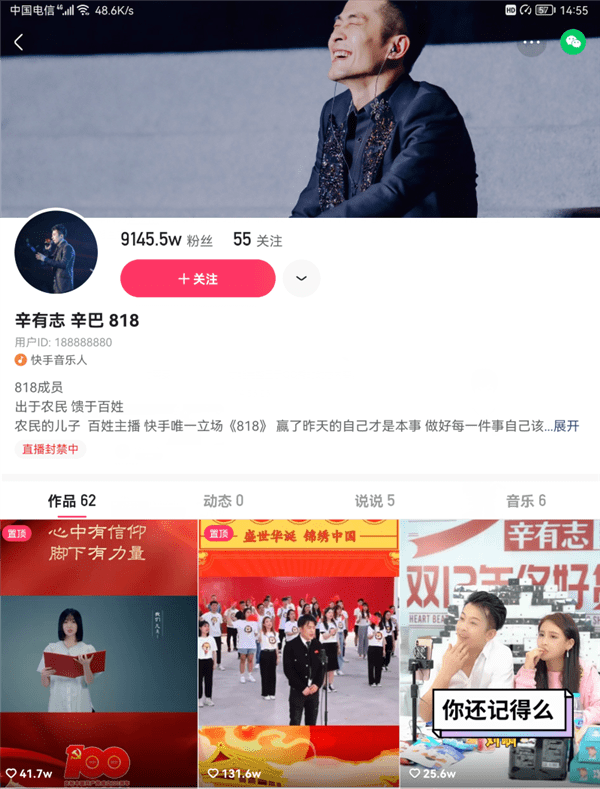Follow this user with the 关注 button

pos(198,279)
